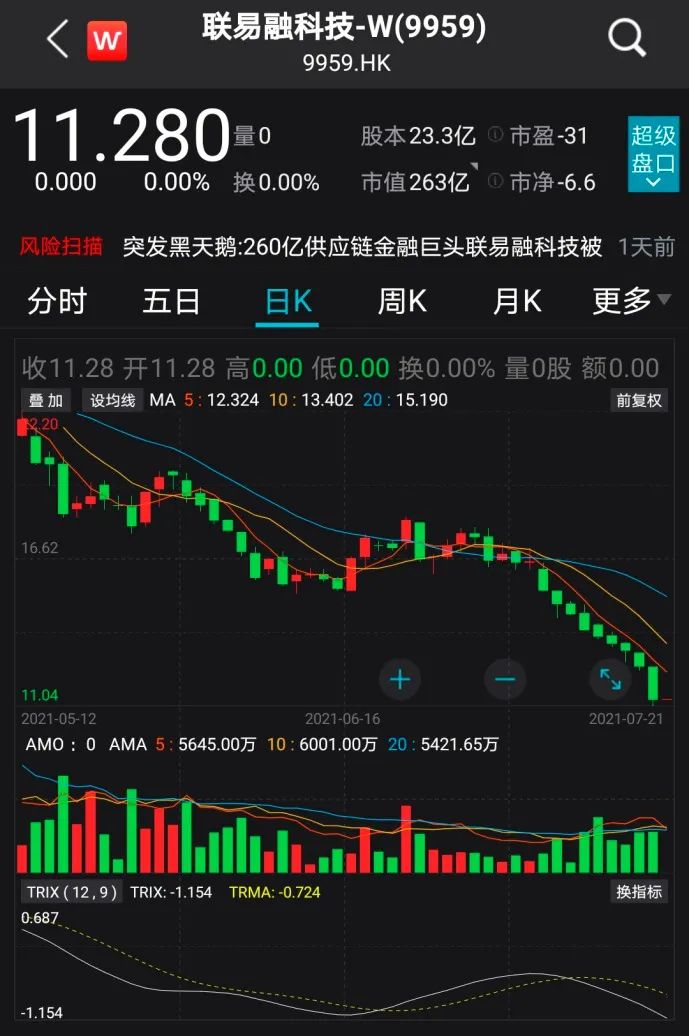The image size is (689, 1036).
Task: Tap the 叠加 overlay button
Action: tap(45, 400)
